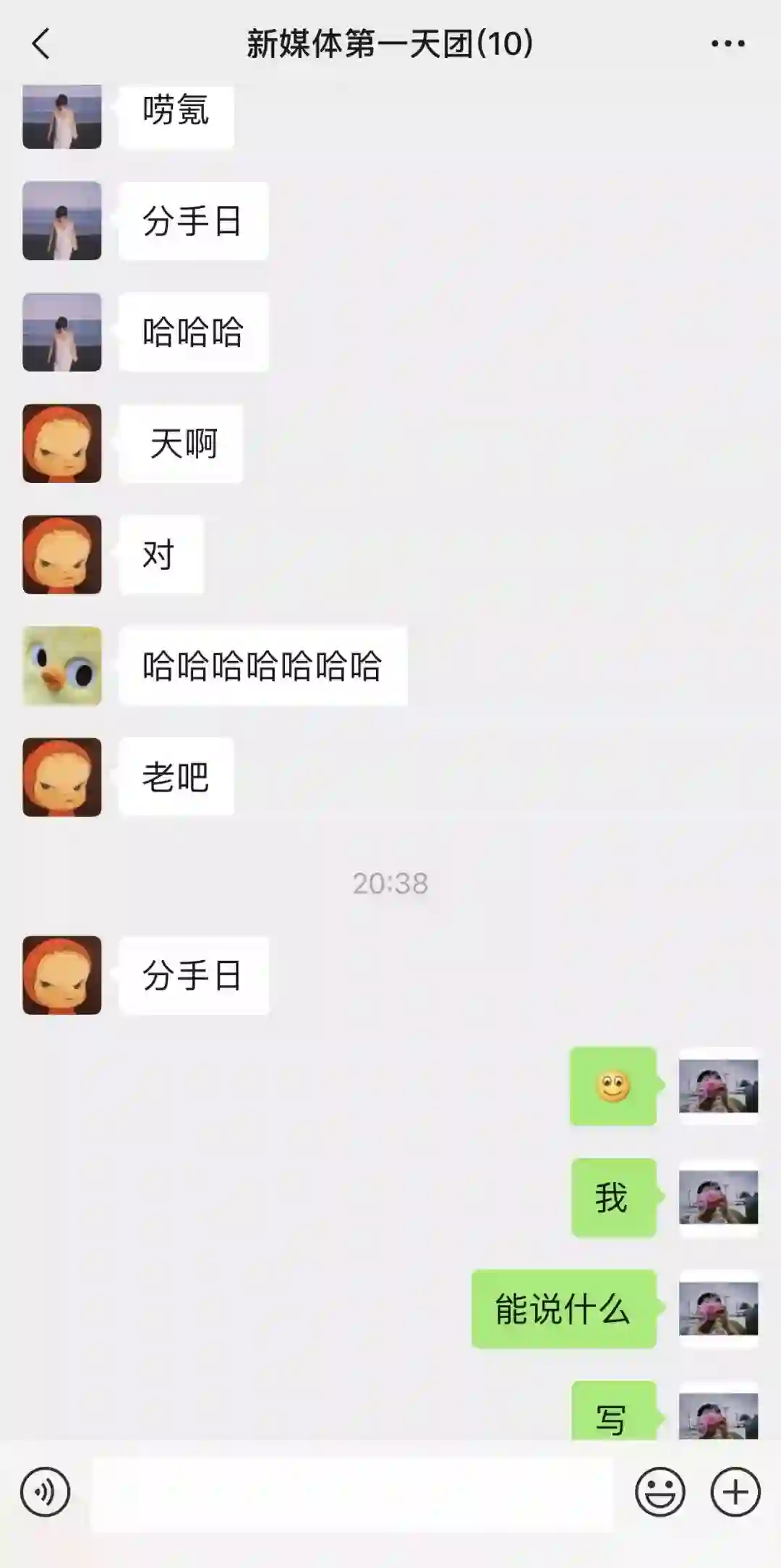
Task: Open the plus attachments menu
Action: [x=735, y=1491]
